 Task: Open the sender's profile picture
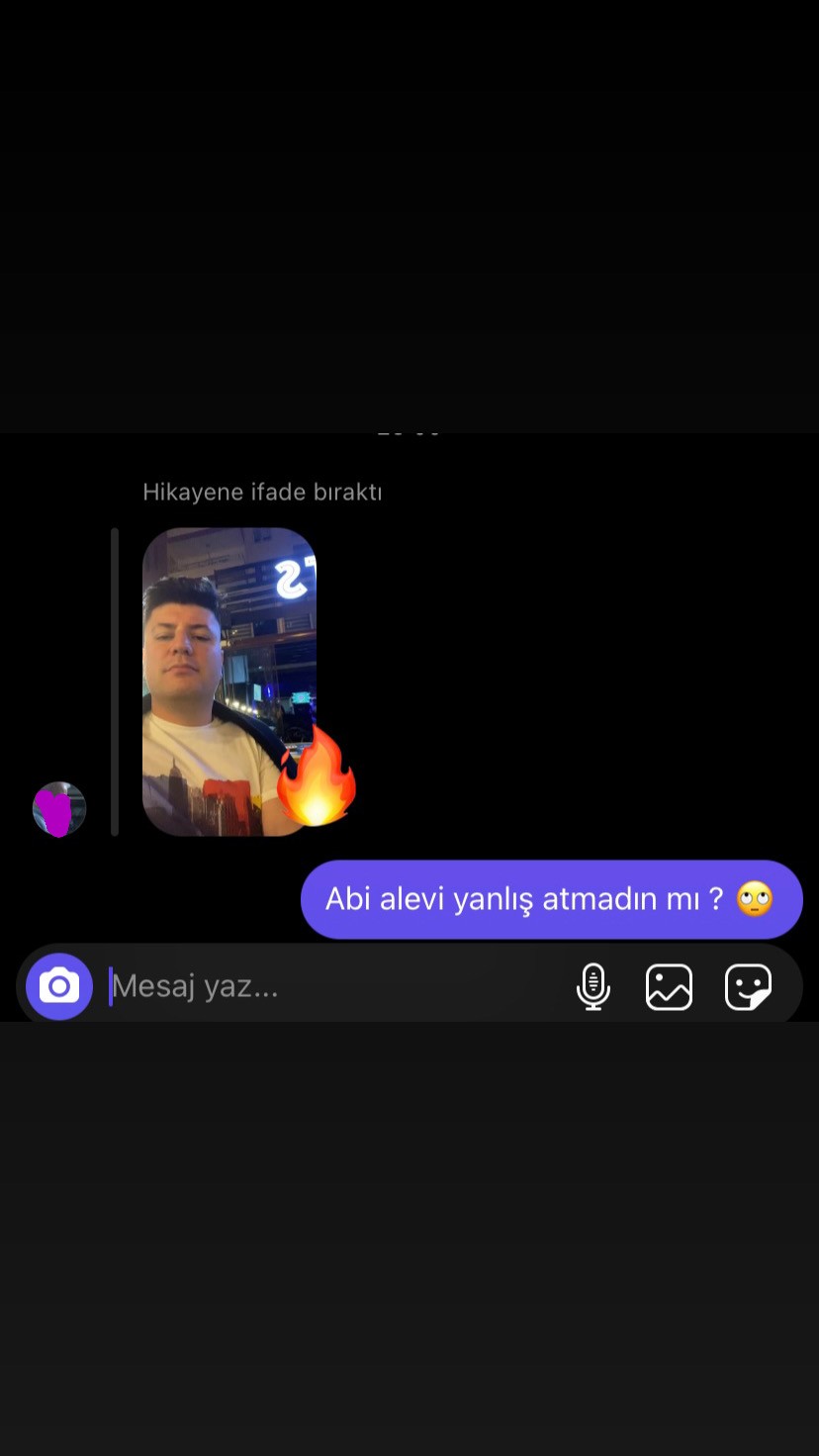(x=59, y=809)
